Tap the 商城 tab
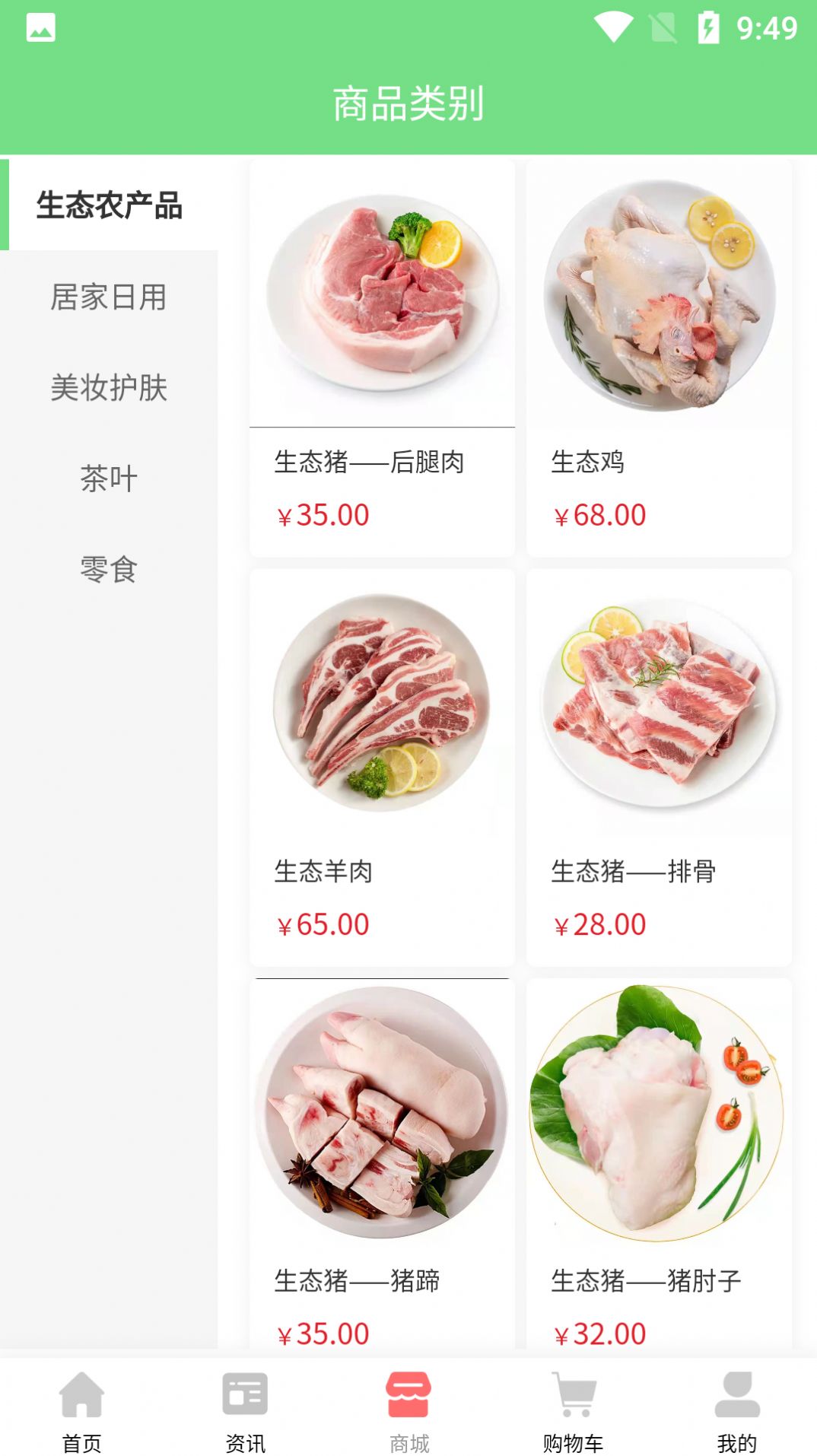Image resolution: width=817 pixels, height=1456 pixels. pos(408,1410)
